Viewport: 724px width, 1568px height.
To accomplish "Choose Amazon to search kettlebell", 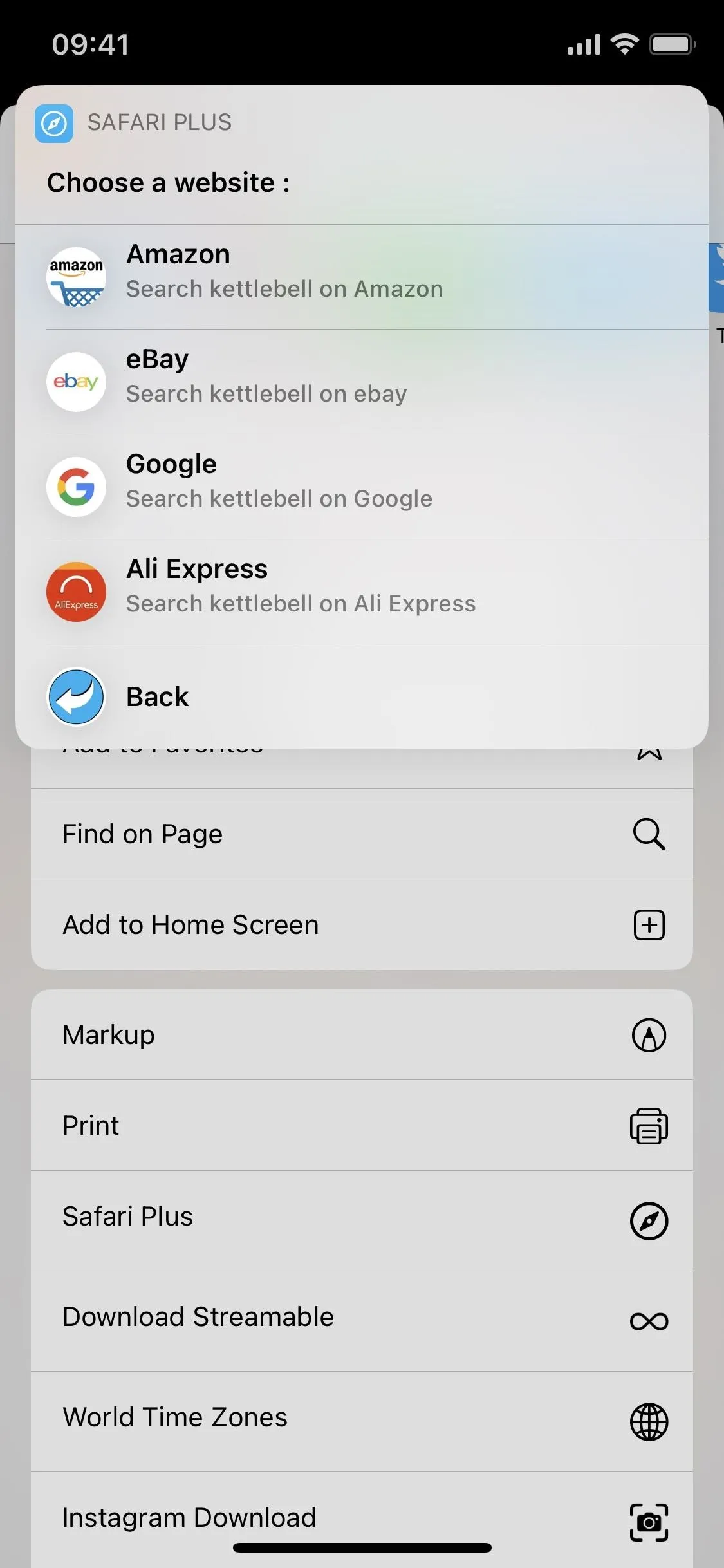I will coord(362,277).
